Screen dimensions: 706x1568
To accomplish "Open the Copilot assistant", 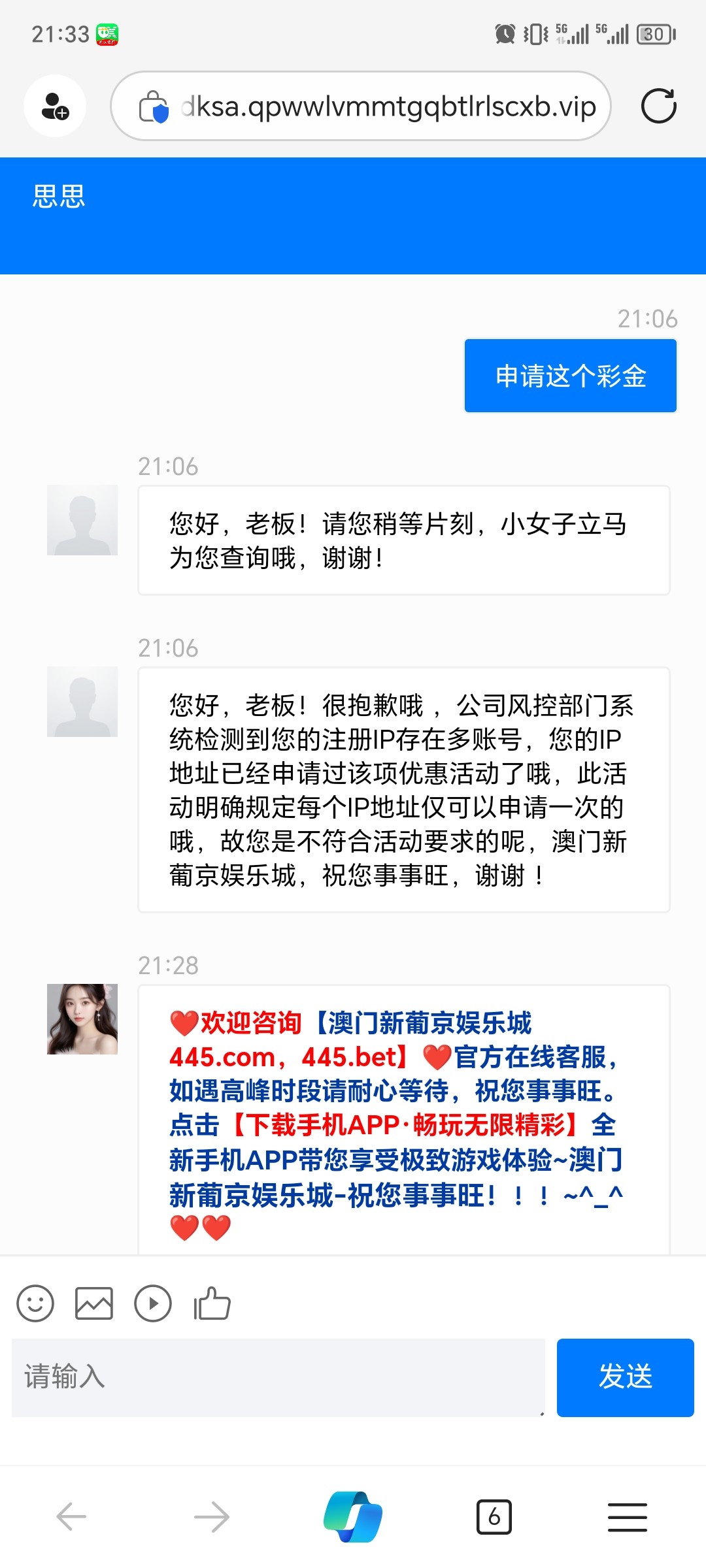I will click(x=353, y=1516).
